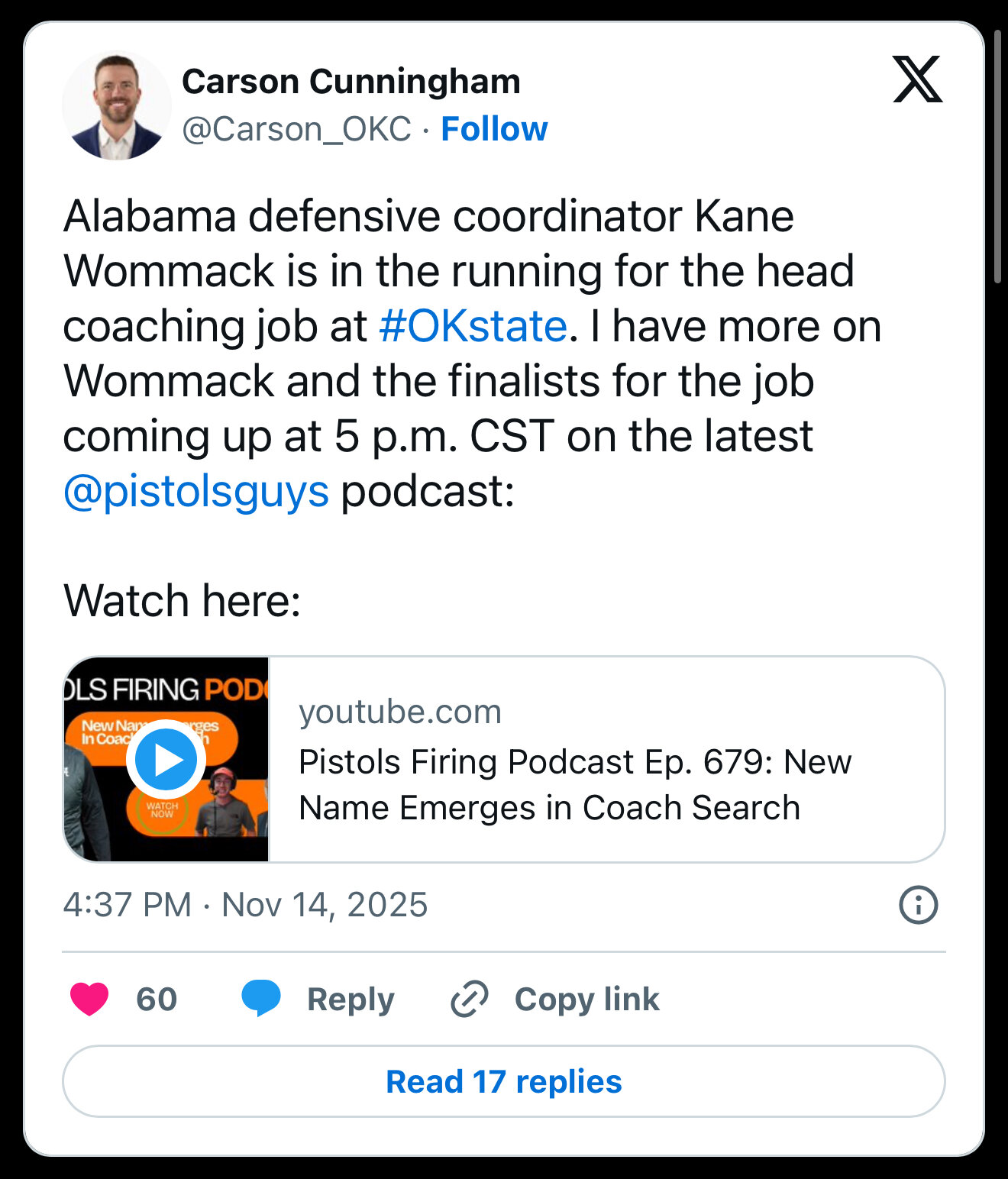Open Carson Cunningham's profile picture
This screenshot has height=1179, width=1008.
tap(116, 106)
